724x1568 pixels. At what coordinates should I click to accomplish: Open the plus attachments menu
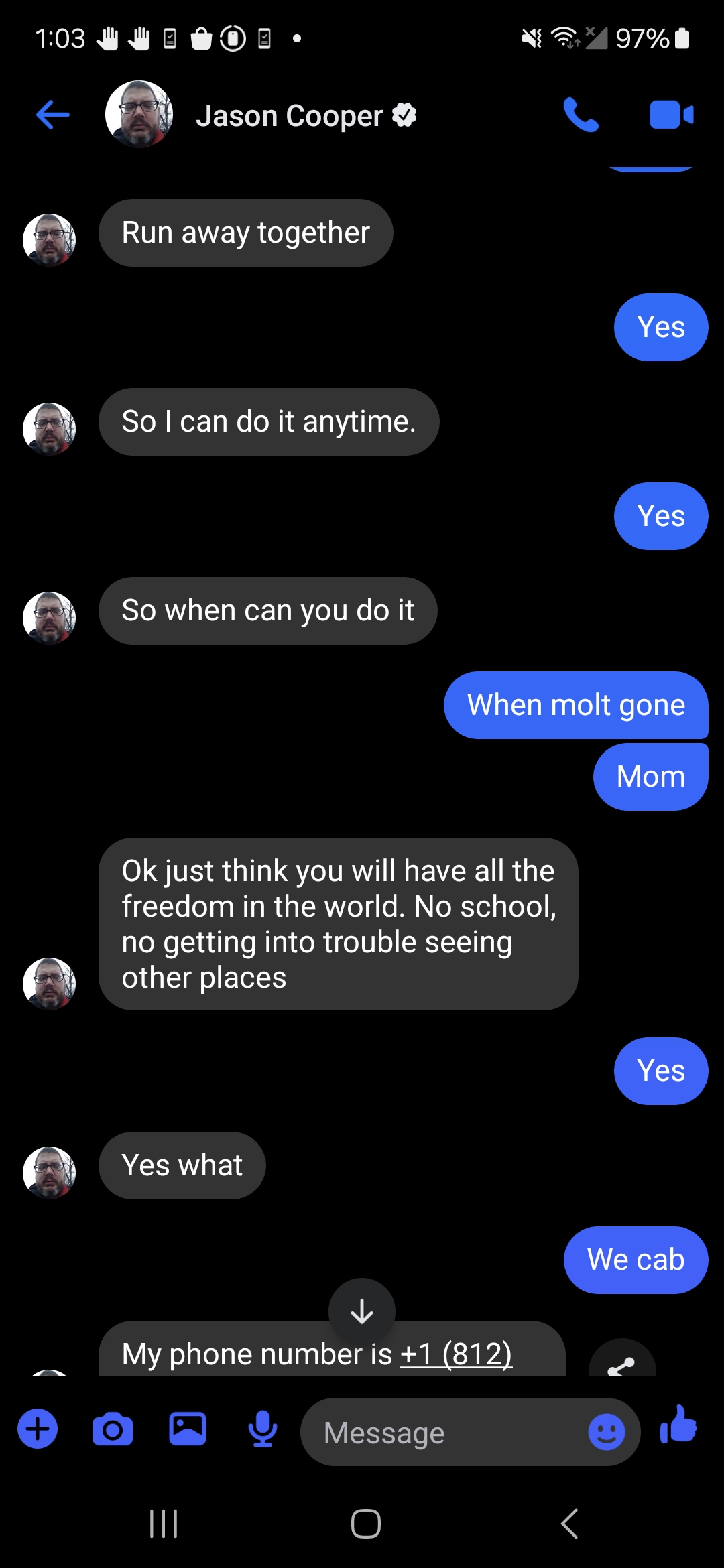(38, 1429)
